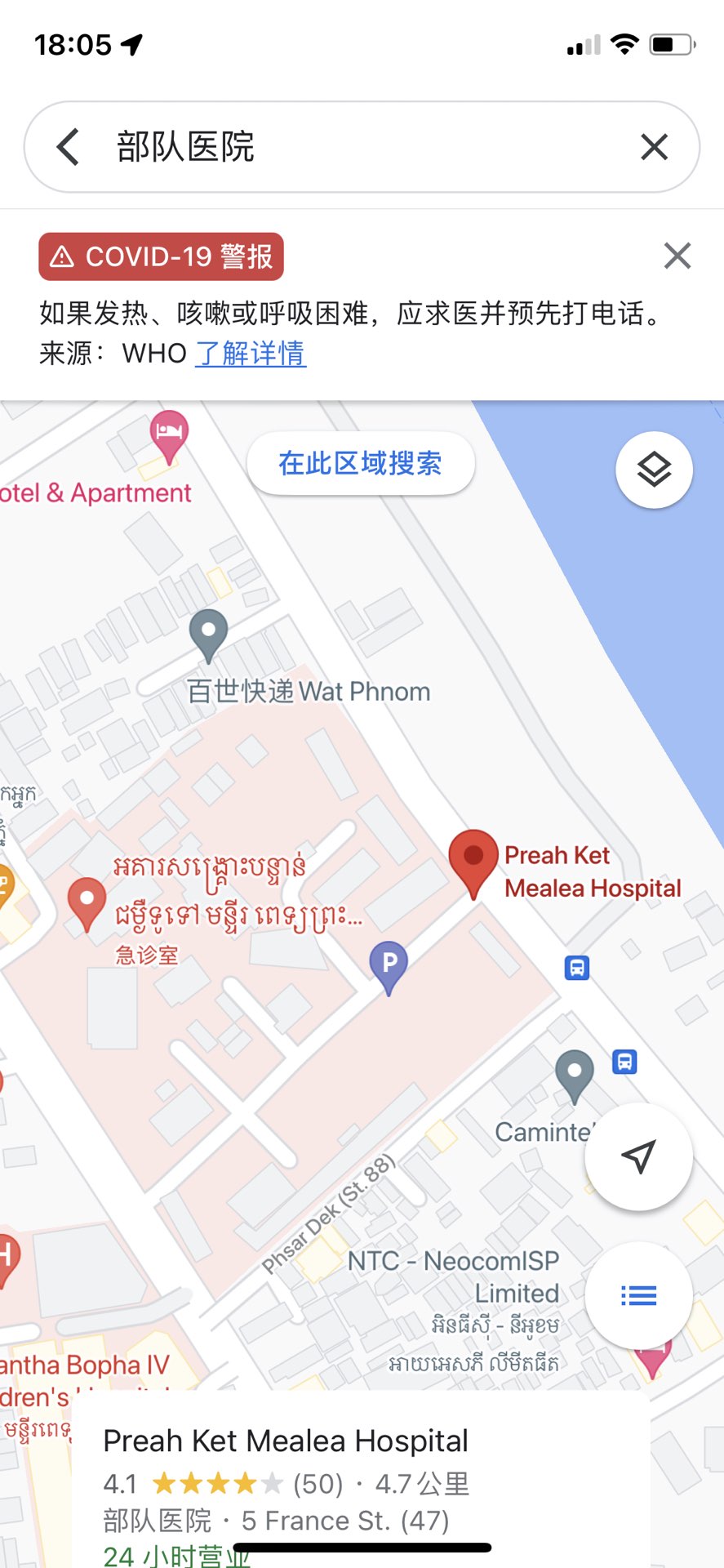This screenshot has height=1568, width=724.
Task: Open the 了解详情 link
Action: tap(251, 354)
